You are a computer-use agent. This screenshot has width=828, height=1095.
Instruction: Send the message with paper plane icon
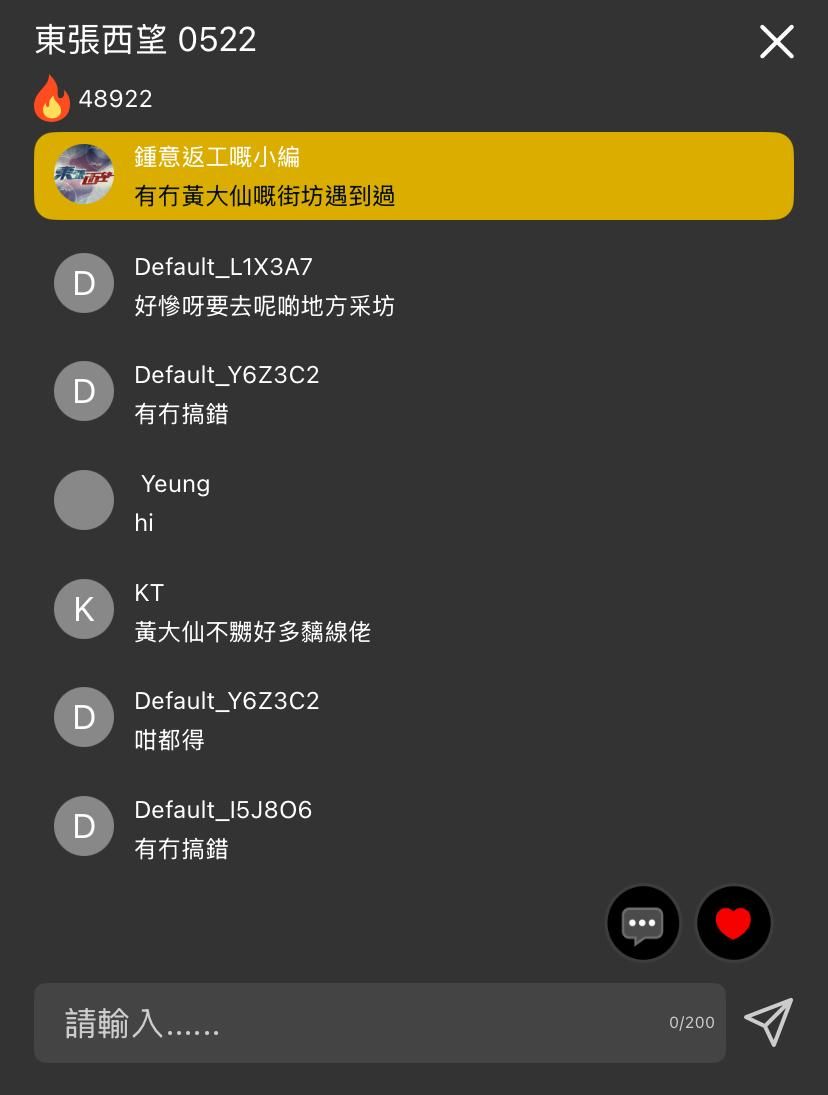pos(768,1022)
